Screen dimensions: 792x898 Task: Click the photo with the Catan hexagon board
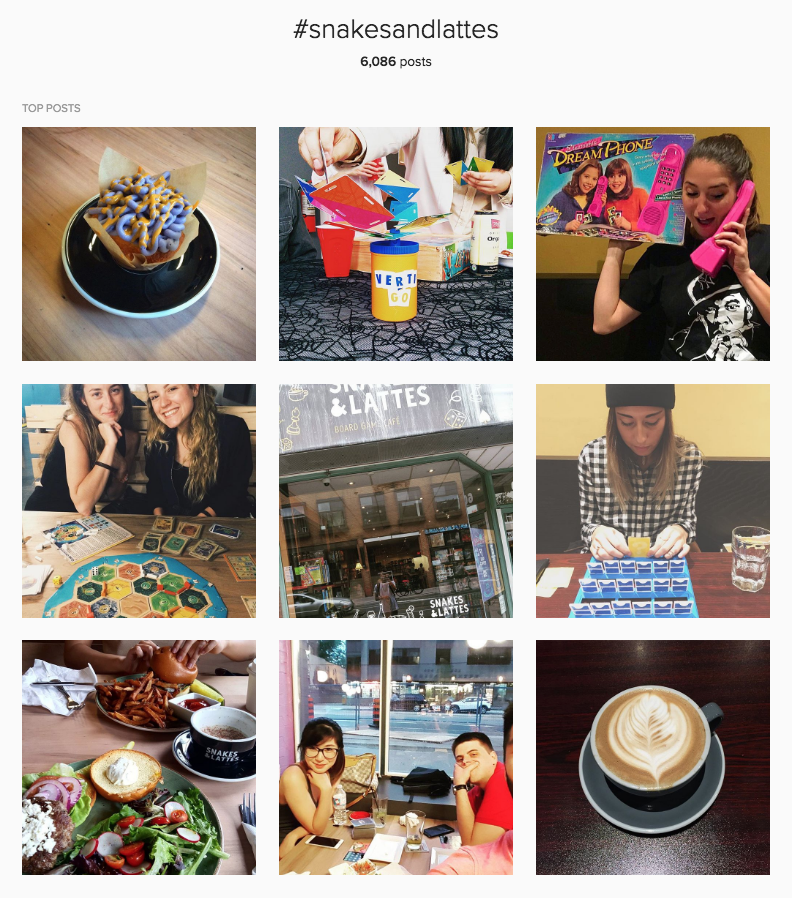138,500
